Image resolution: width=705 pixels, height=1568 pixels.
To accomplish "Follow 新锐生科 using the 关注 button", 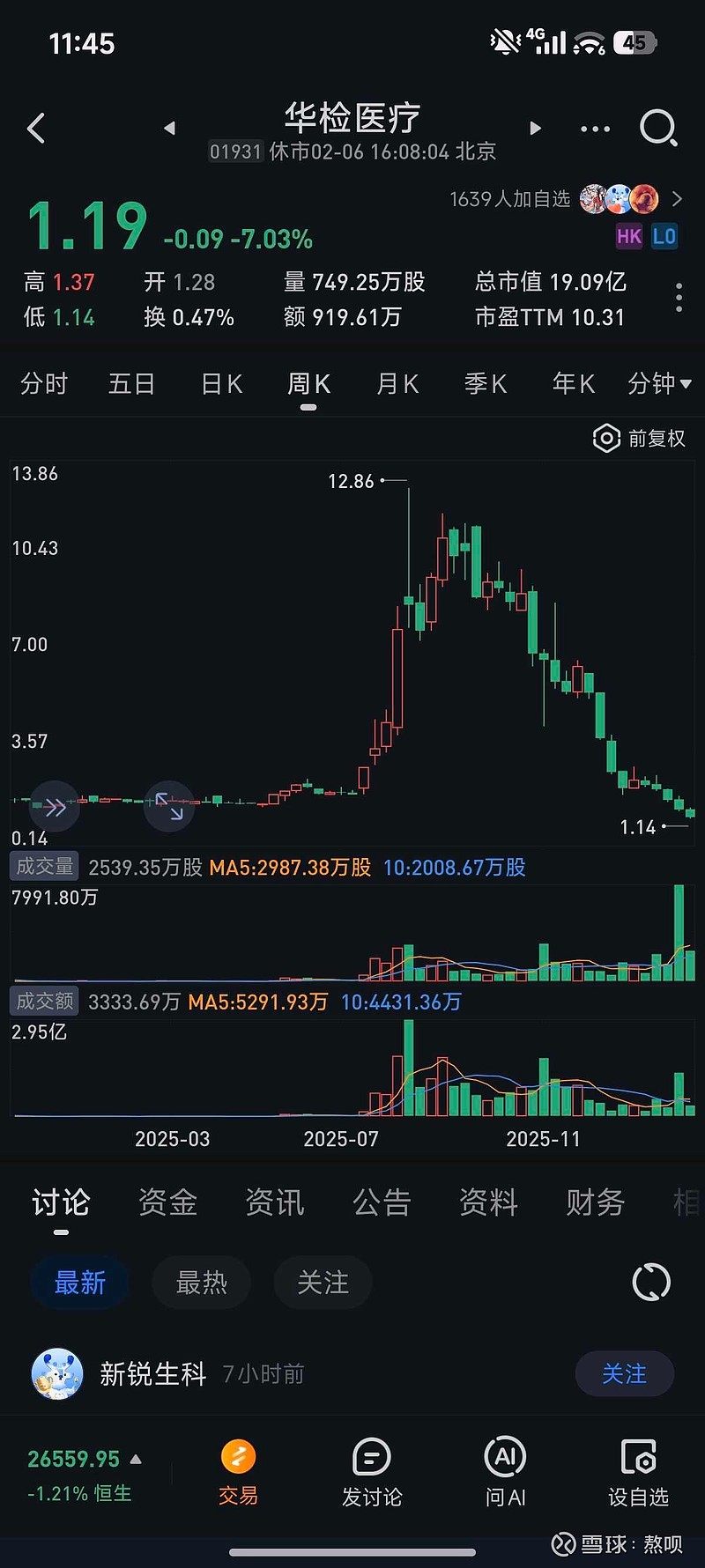I will pyautogui.click(x=624, y=1373).
